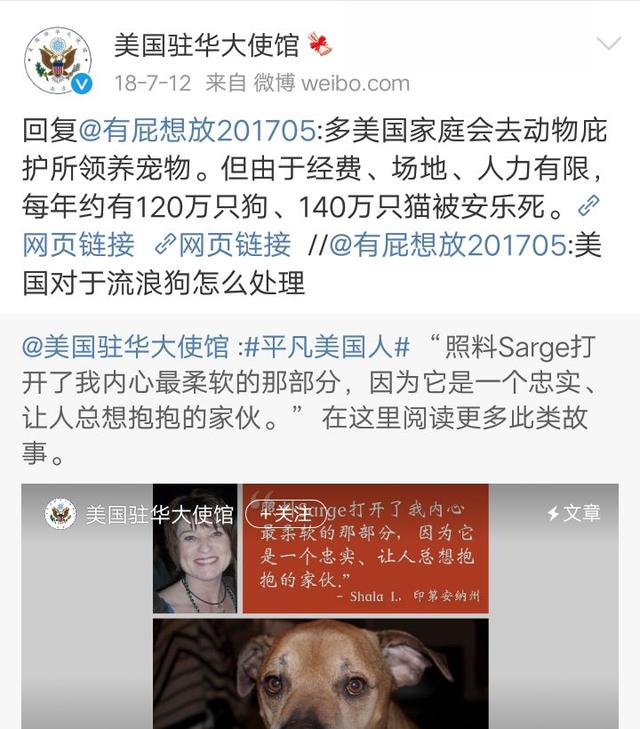Open the #平凡美国人# hashtag

(x=328, y=348)
